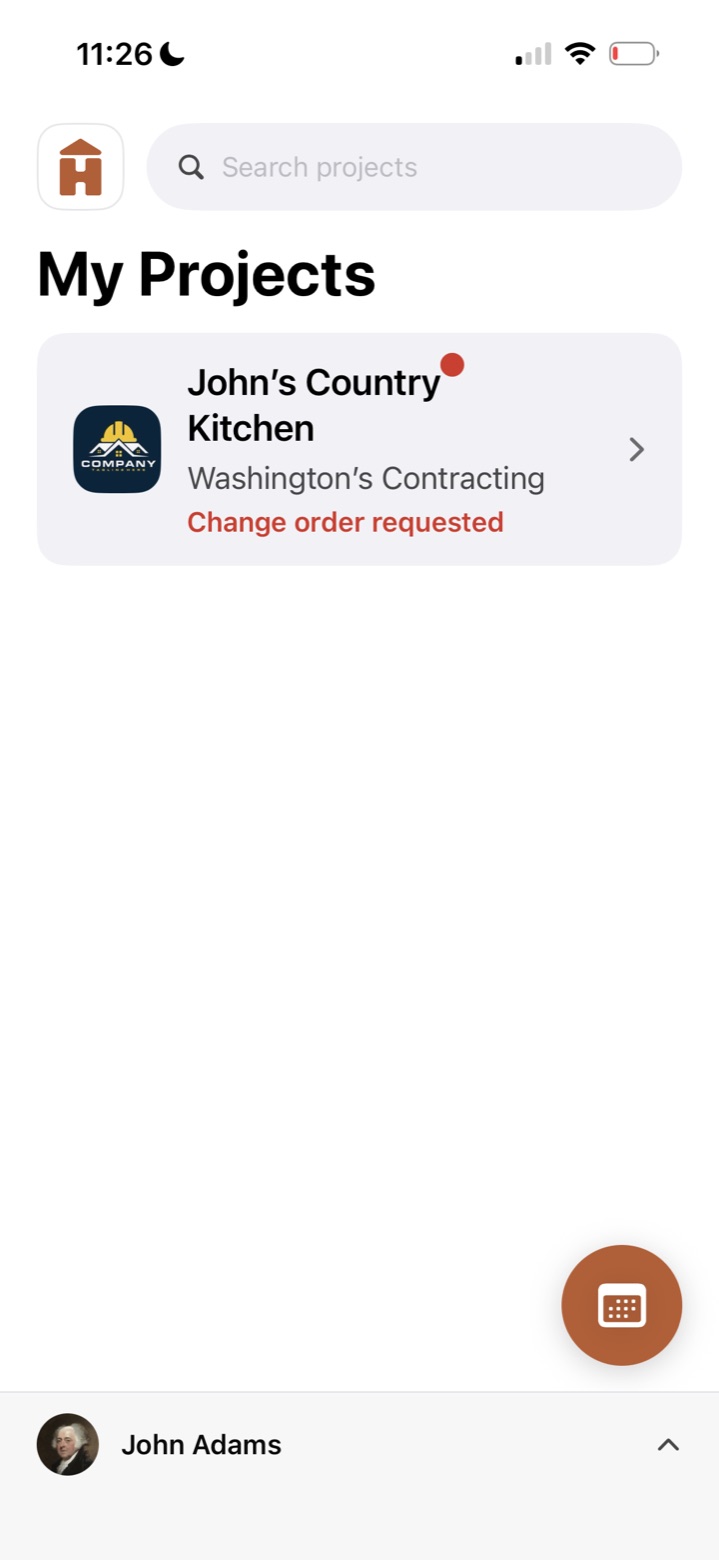The width and height of the screenshot is (719, 1560).
Task: Tap the house logo button
Action: (x=81, y=167)
